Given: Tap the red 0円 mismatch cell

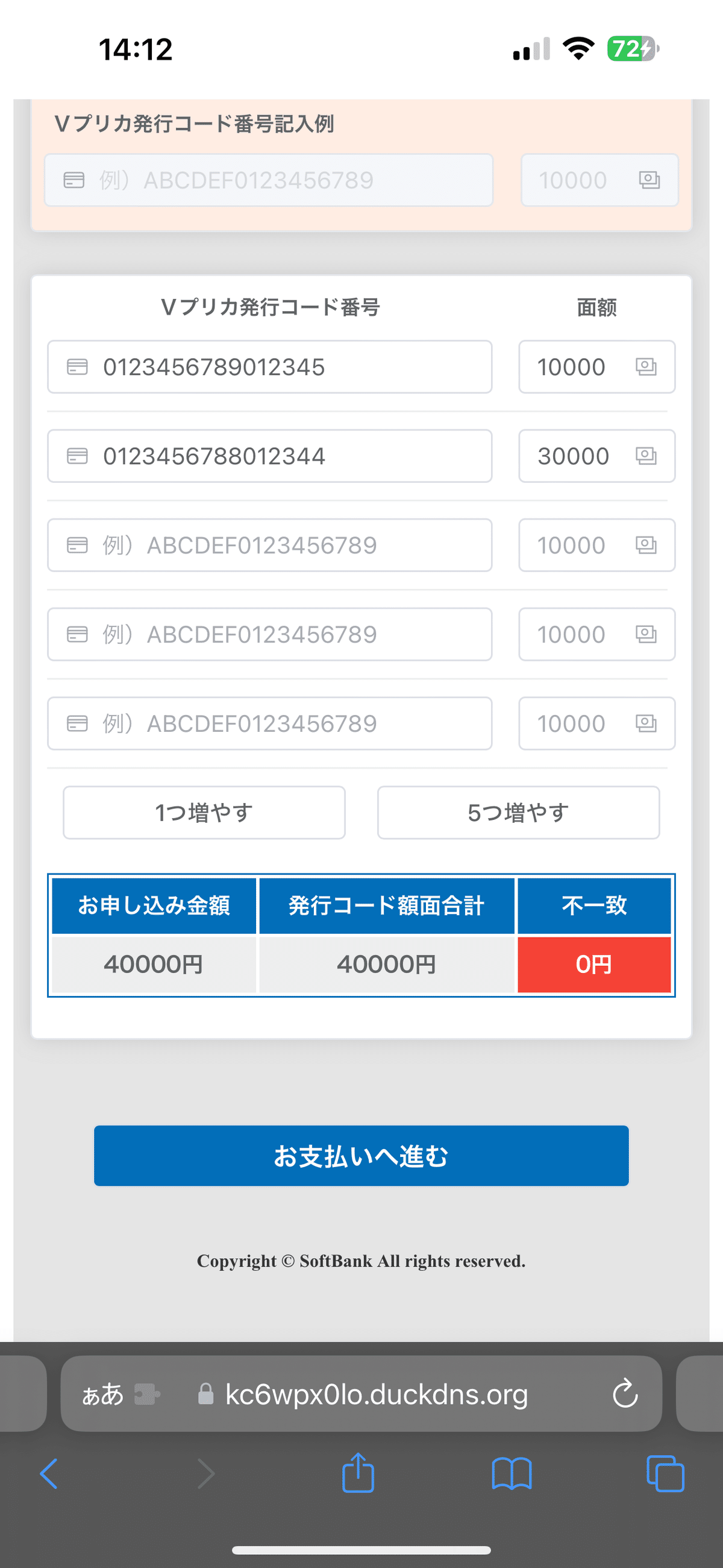Looking at the screenshot, I should pos(595,963).
